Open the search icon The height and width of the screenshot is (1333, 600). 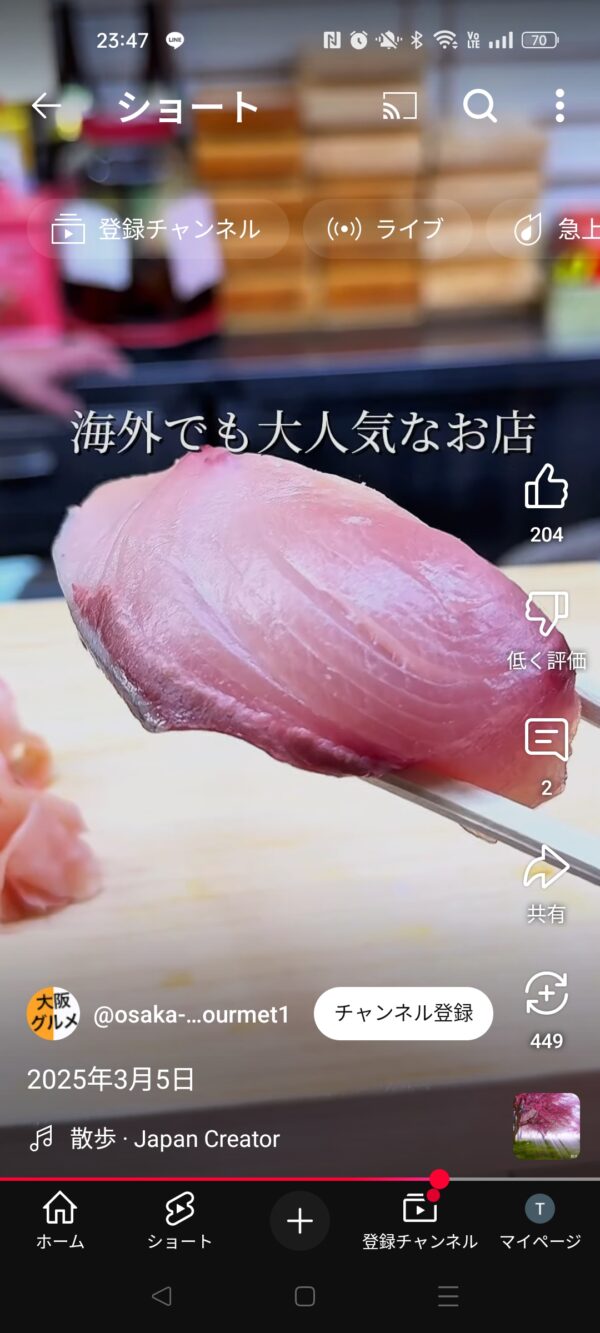480,105
